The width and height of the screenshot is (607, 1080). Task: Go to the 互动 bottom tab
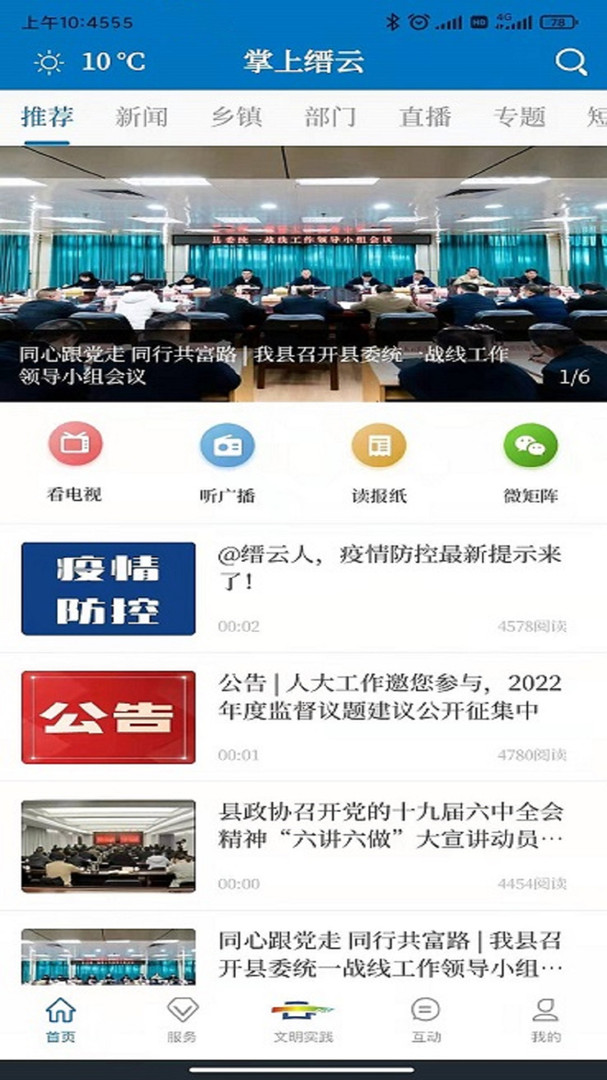tap(426, 1019)
